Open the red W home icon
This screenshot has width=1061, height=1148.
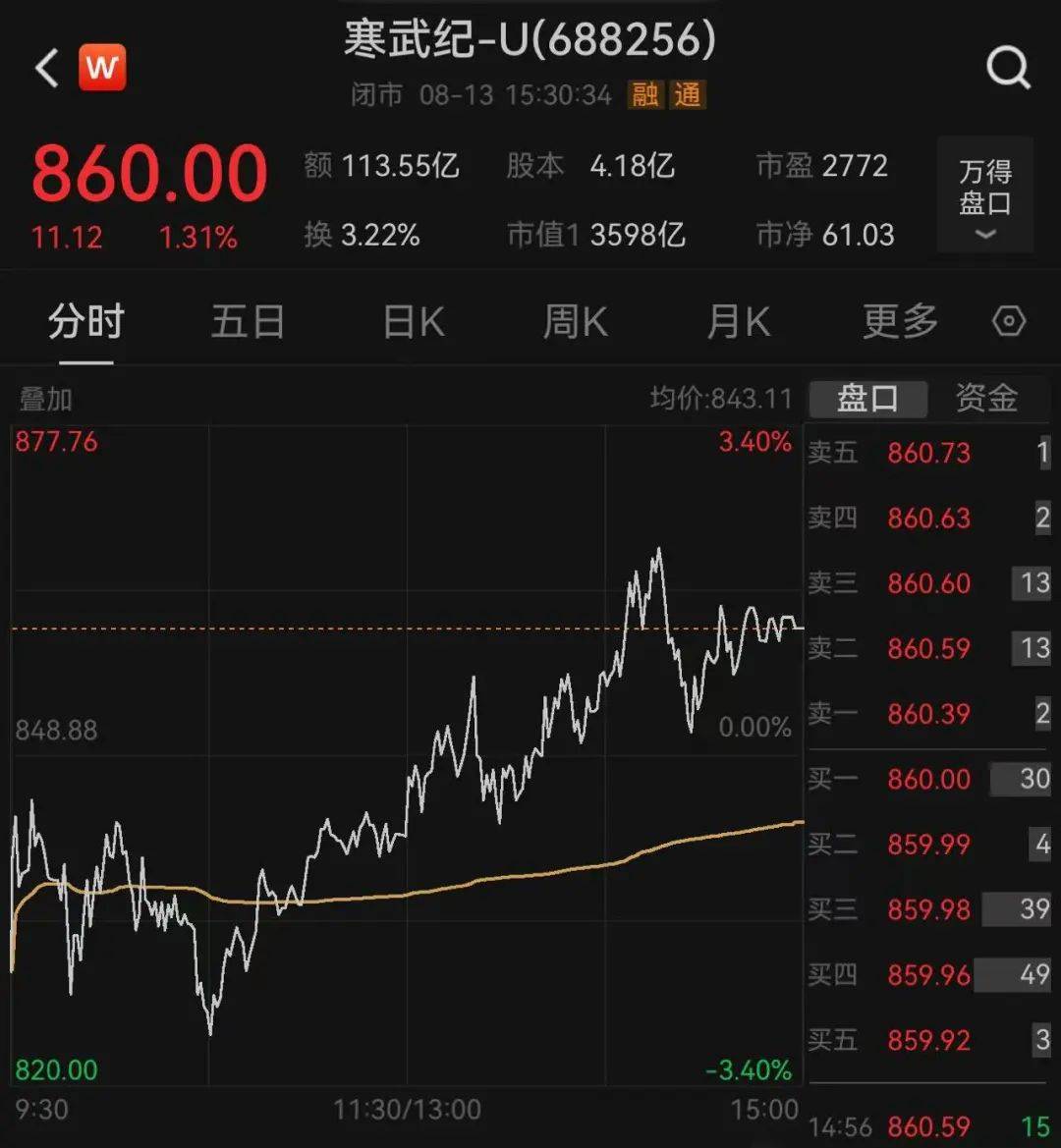102,69
